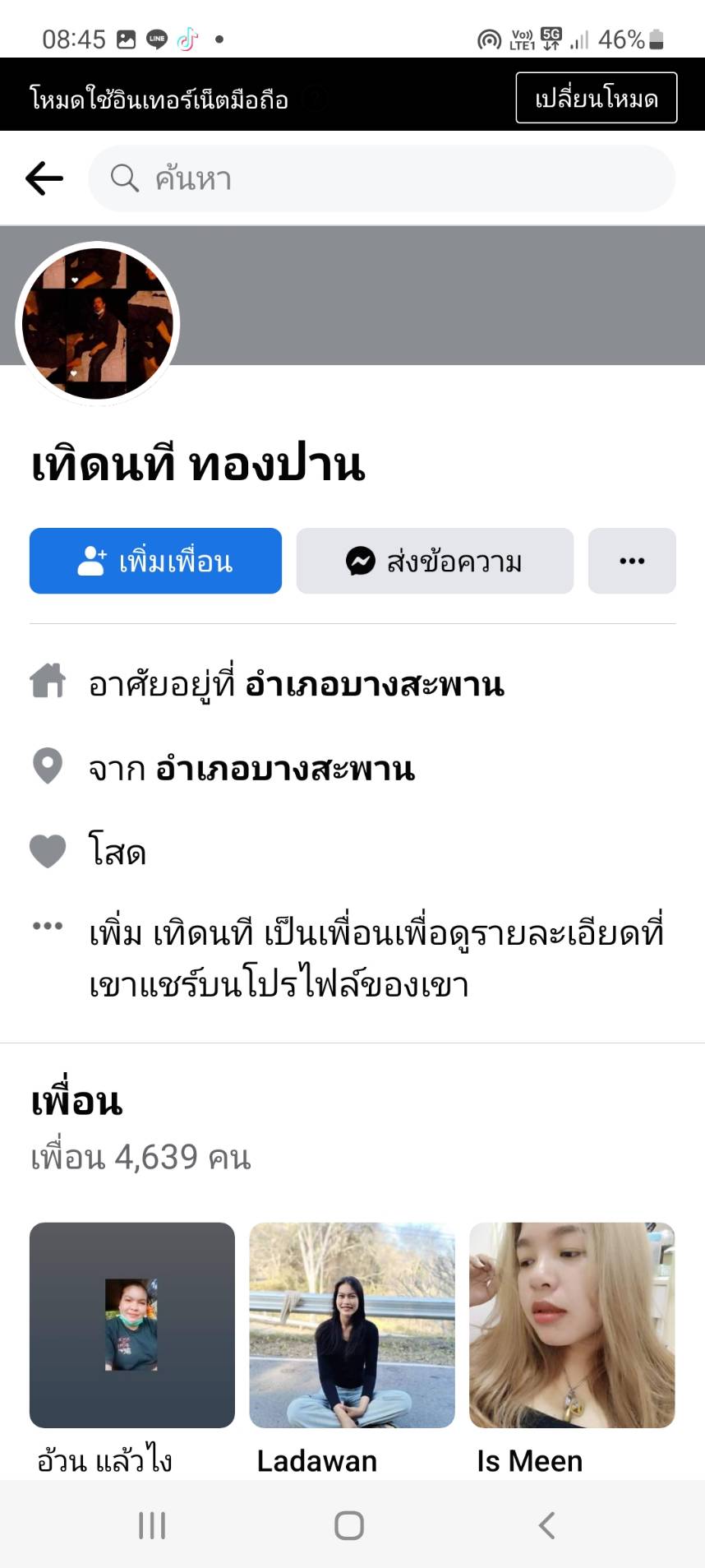
Task: Open friend อ้วน แล้วไง profile
Action: 131,1325
